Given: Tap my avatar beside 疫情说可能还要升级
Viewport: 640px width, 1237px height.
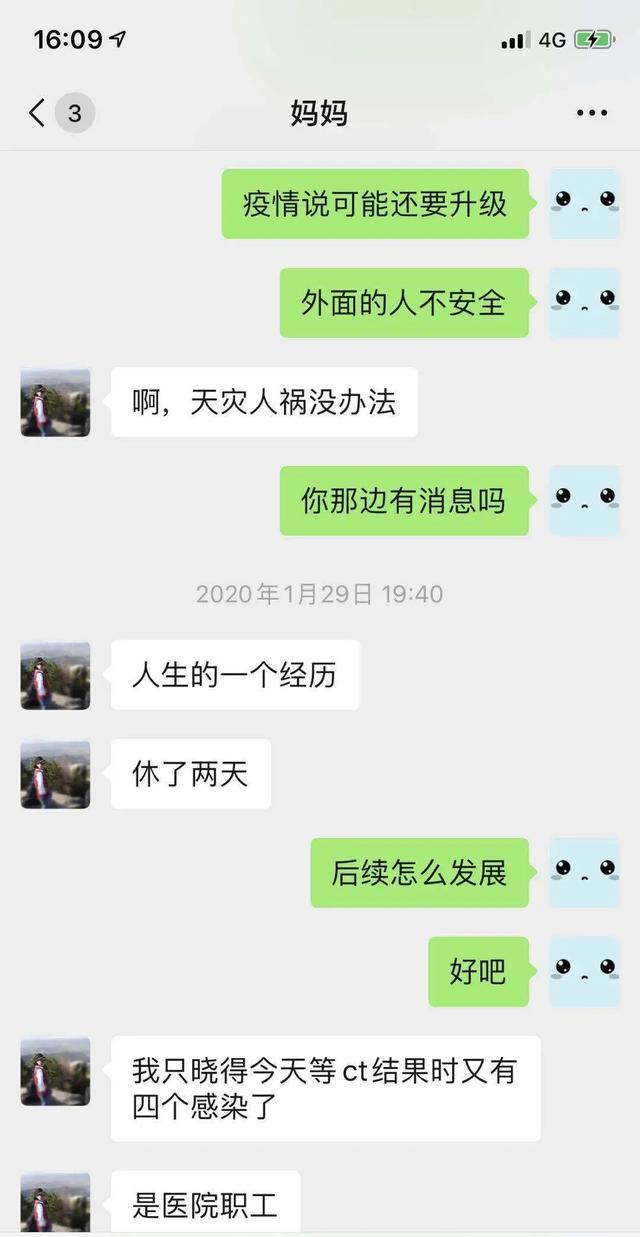Looking at the screenshot, I should 585,204.
